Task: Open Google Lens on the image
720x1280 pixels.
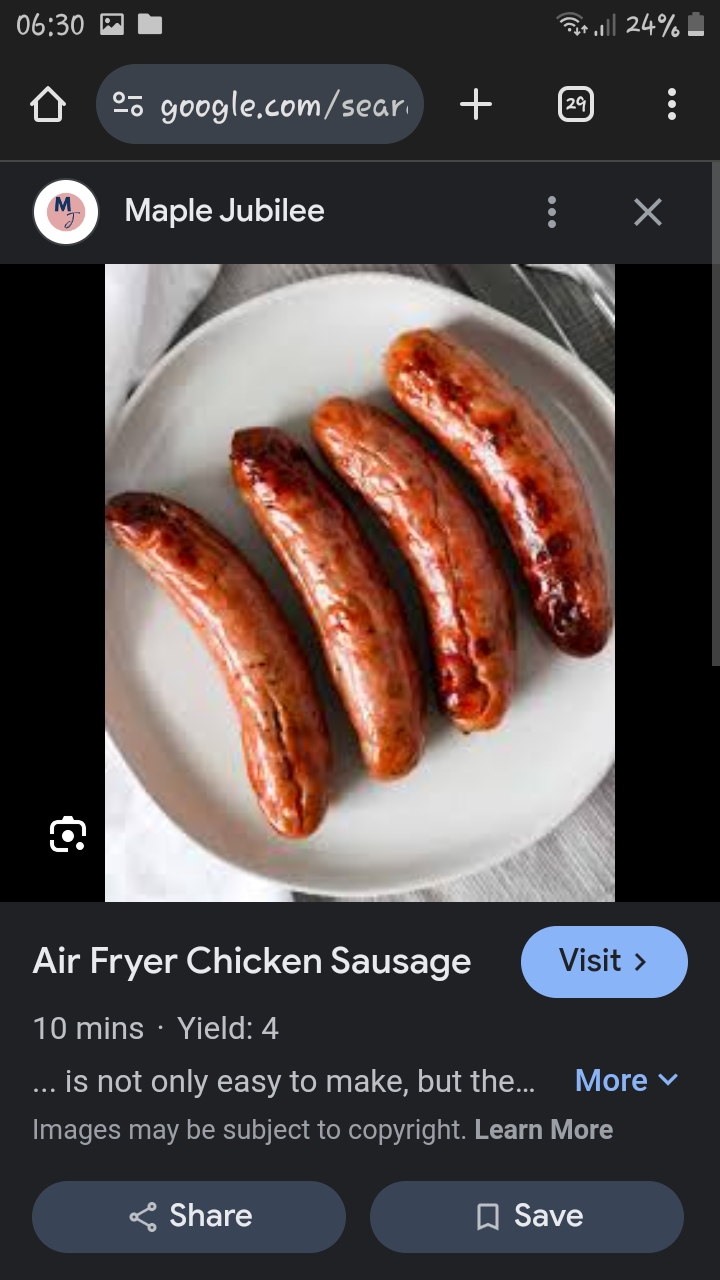Action: tap(67, 833)
